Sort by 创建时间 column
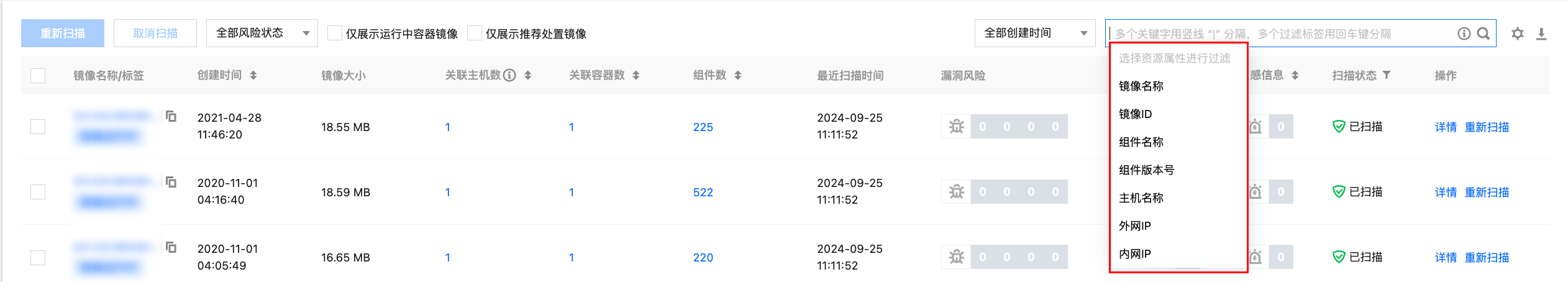 point(253,76)
